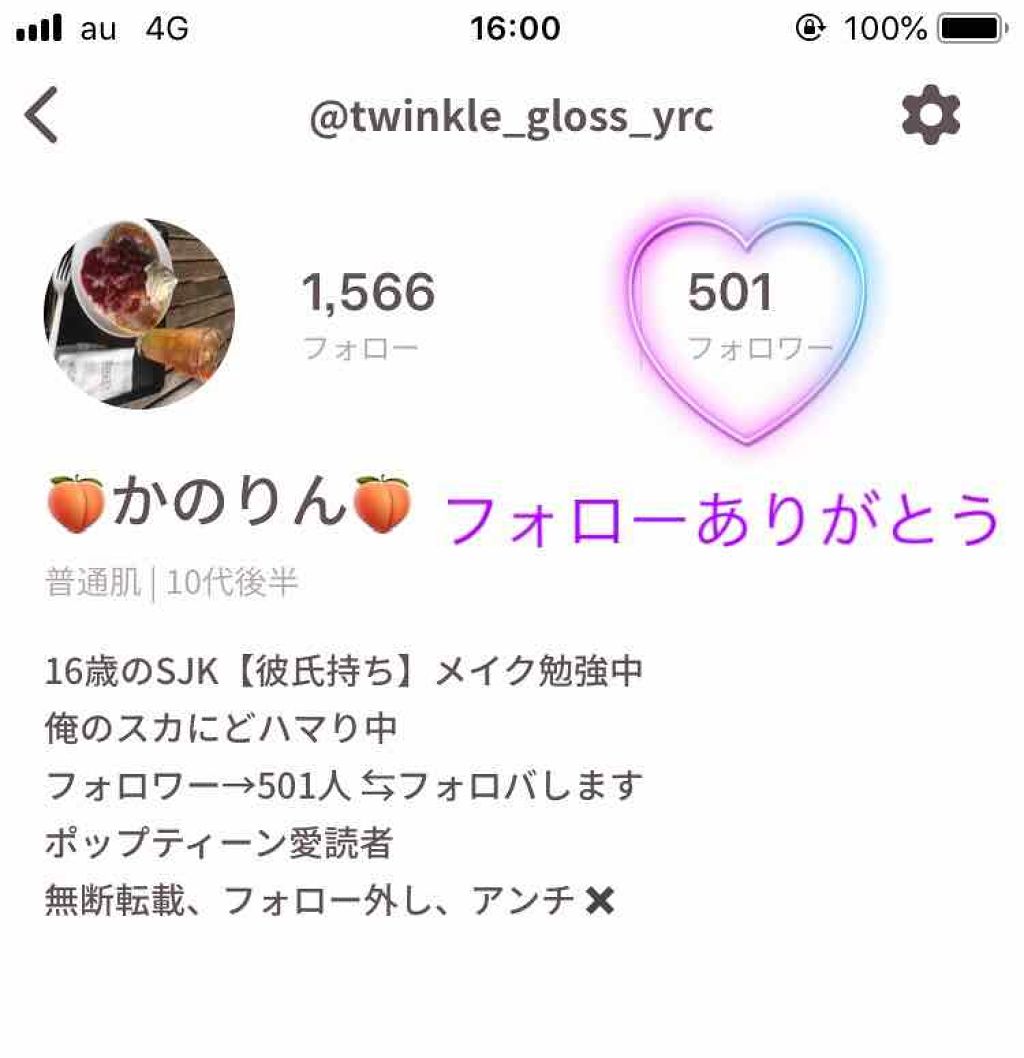Tap the au carrier label
Image resolution: width=1024 pixels, height=1058 pixels.
(x=98, y=29)
